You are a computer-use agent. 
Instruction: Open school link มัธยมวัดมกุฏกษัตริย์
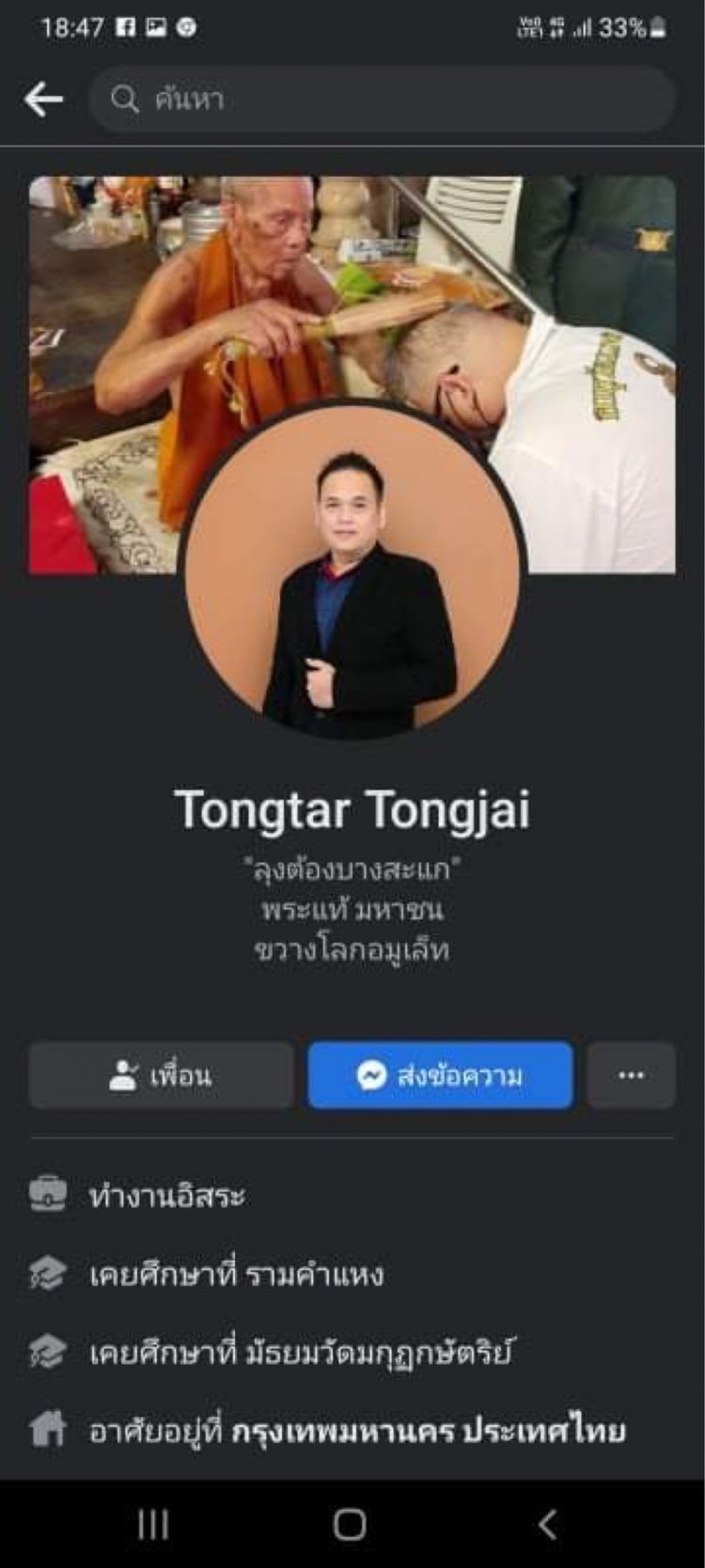point(378,1353)
